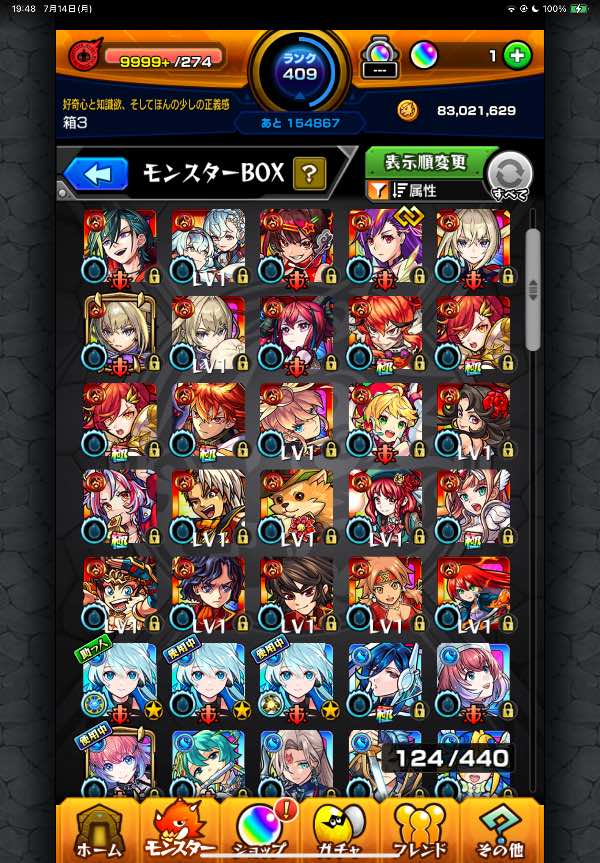Select the purple-haired monster with chain link badge
Screen dimensions: 600x863
pyautogui.click(x=385, y=245)
